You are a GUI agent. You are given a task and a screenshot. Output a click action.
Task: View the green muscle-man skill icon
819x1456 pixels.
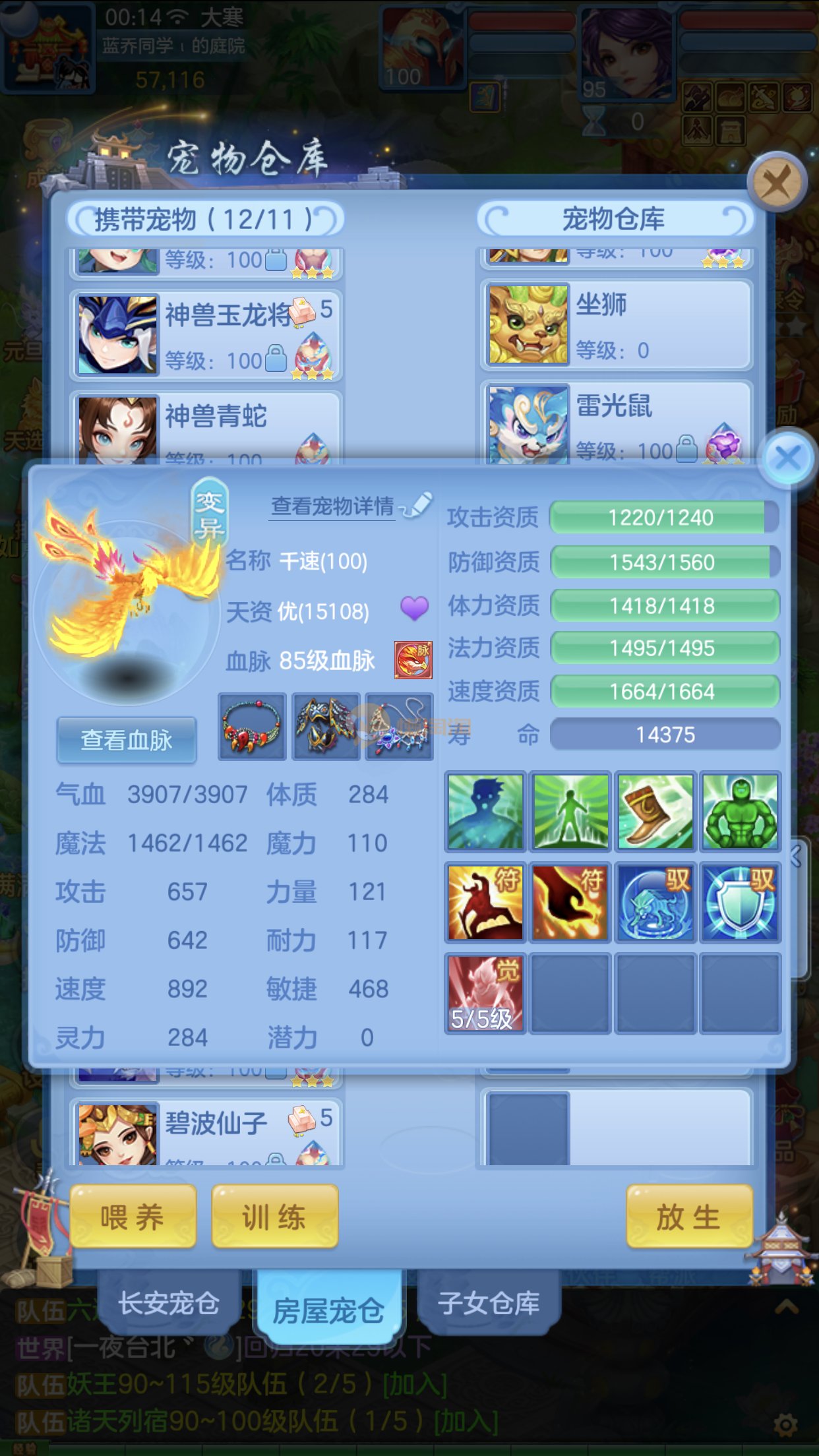tap(740, 811)
